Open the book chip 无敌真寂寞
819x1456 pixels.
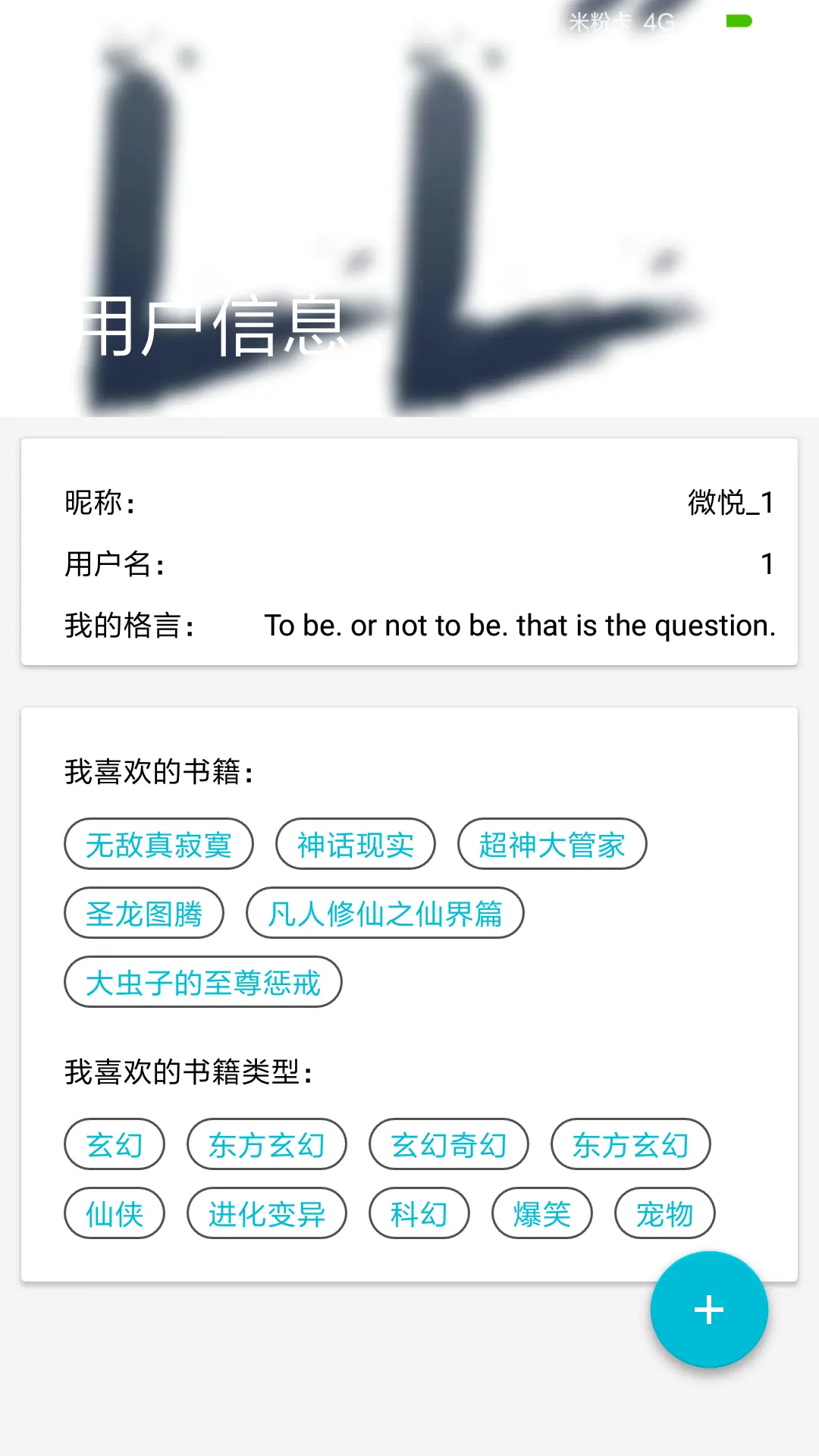(x=158, y=844)
